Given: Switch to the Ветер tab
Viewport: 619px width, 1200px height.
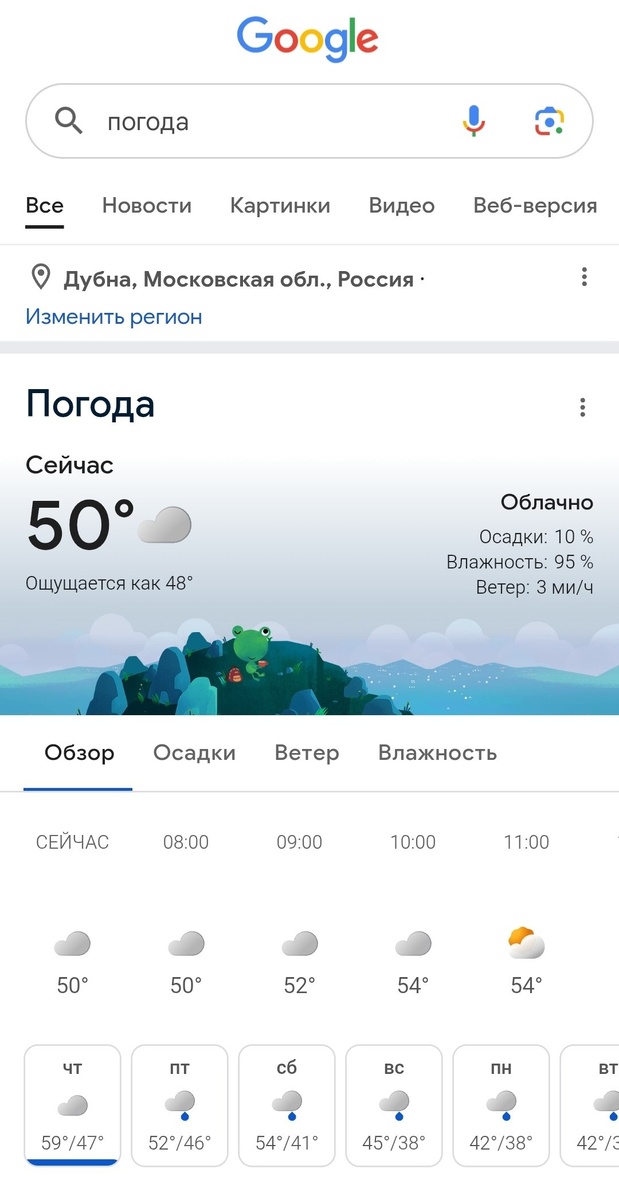Looking at the screenshot, I should tap(307, 753).
